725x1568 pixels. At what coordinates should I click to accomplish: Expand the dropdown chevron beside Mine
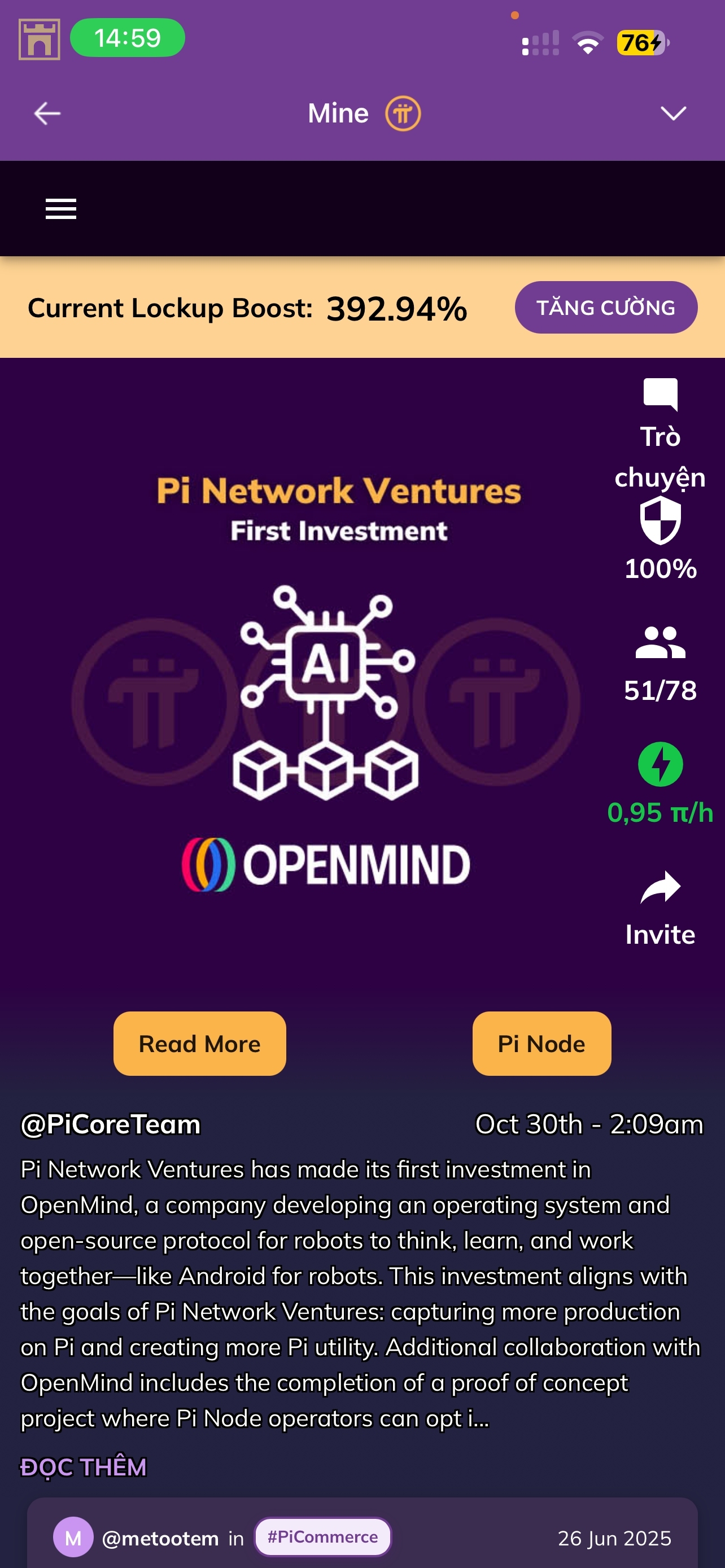point(672,113)
